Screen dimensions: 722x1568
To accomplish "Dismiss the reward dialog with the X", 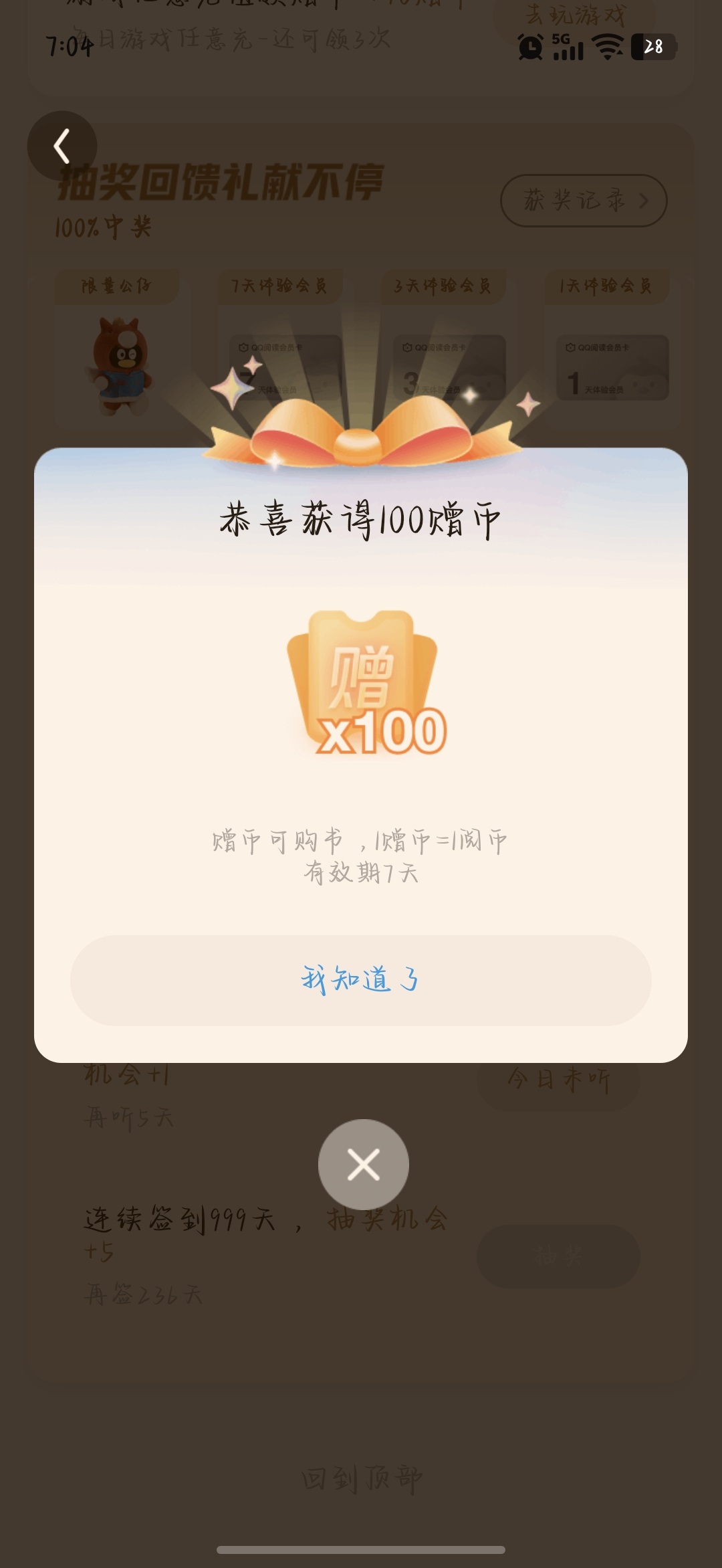I will pos(363,1164).
